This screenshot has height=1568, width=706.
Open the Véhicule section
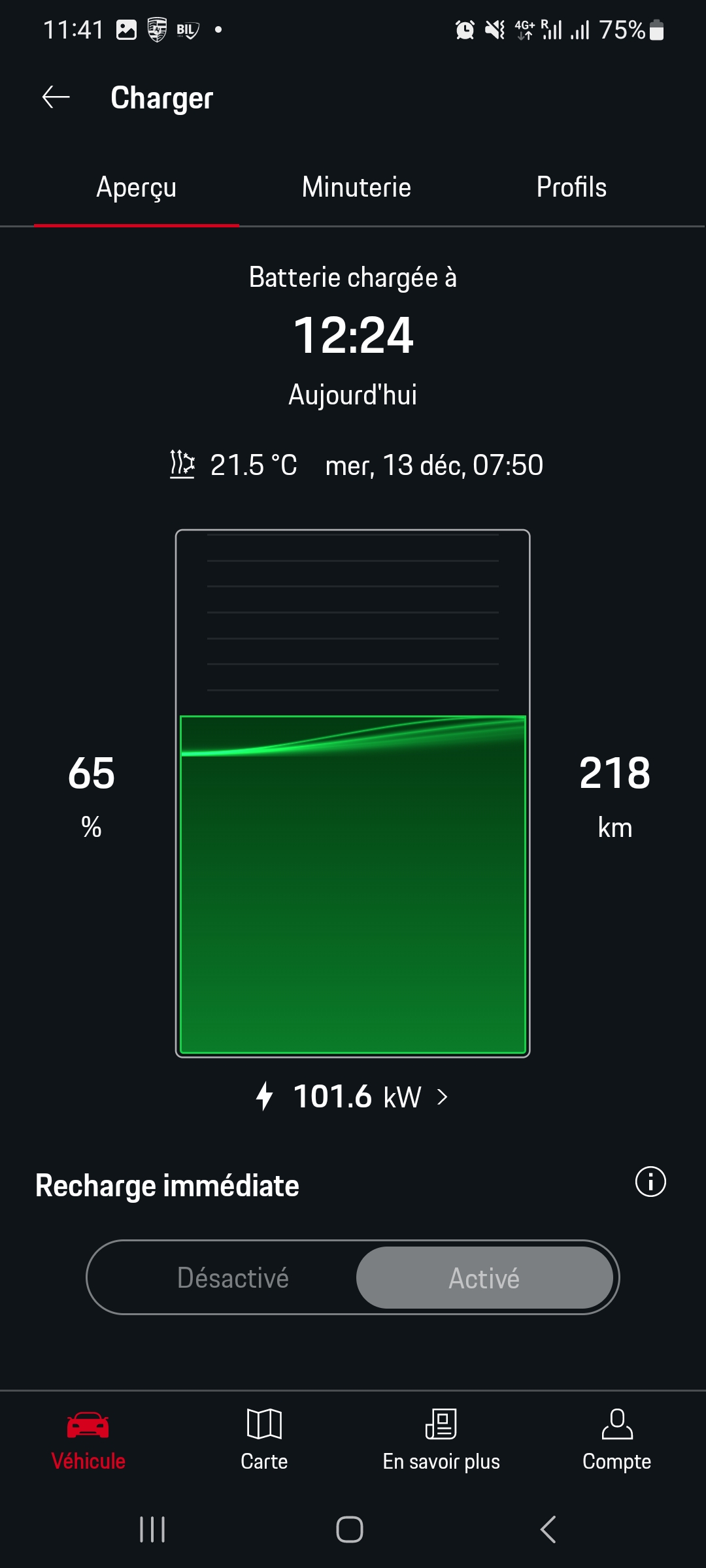88,1441
